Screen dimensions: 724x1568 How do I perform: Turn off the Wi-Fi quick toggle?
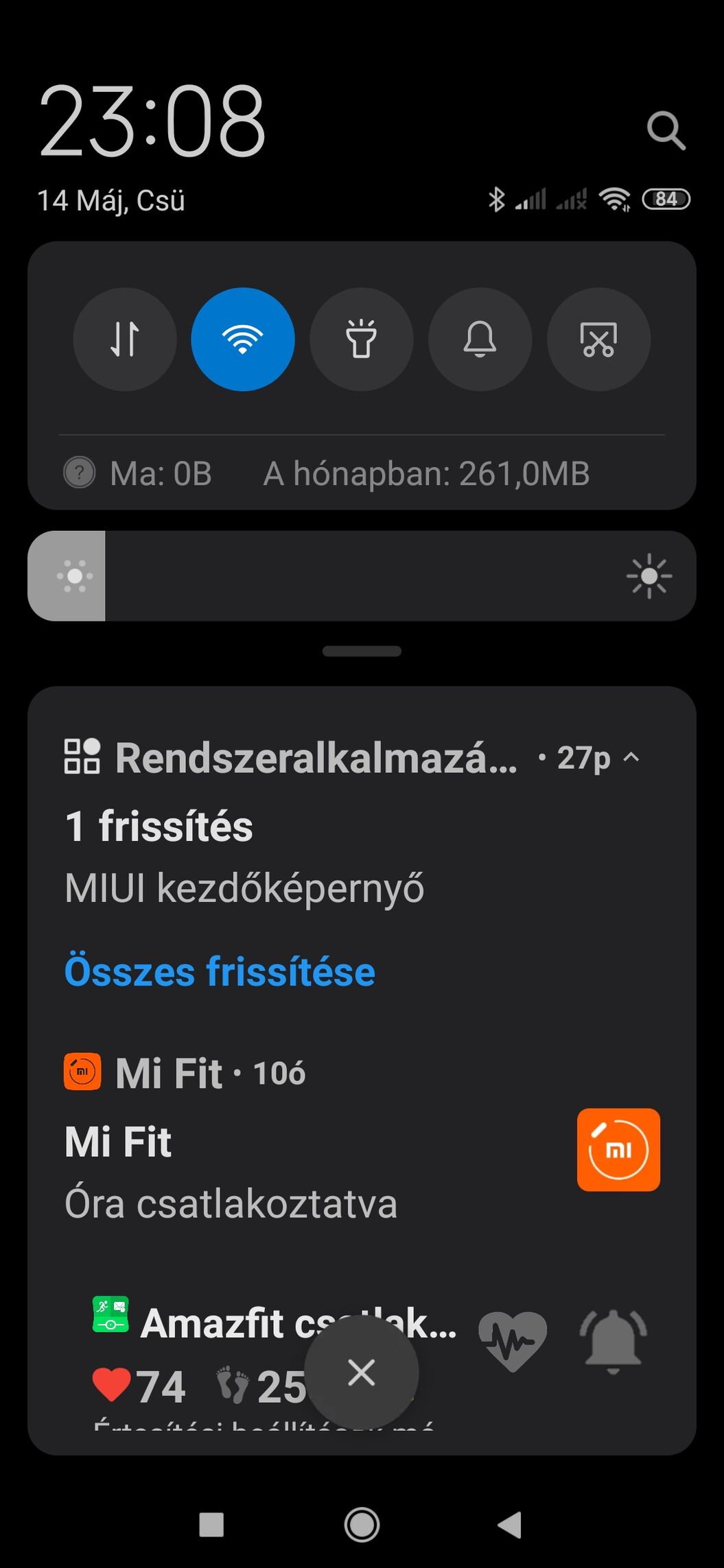pyautogui.click(x=243, y=339)
